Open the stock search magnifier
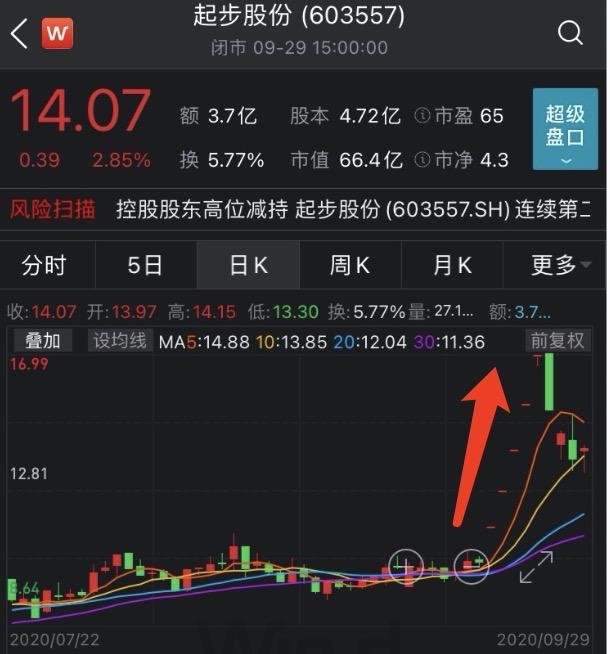The height and width of the screenshot is (654, 610). (570, 33)
